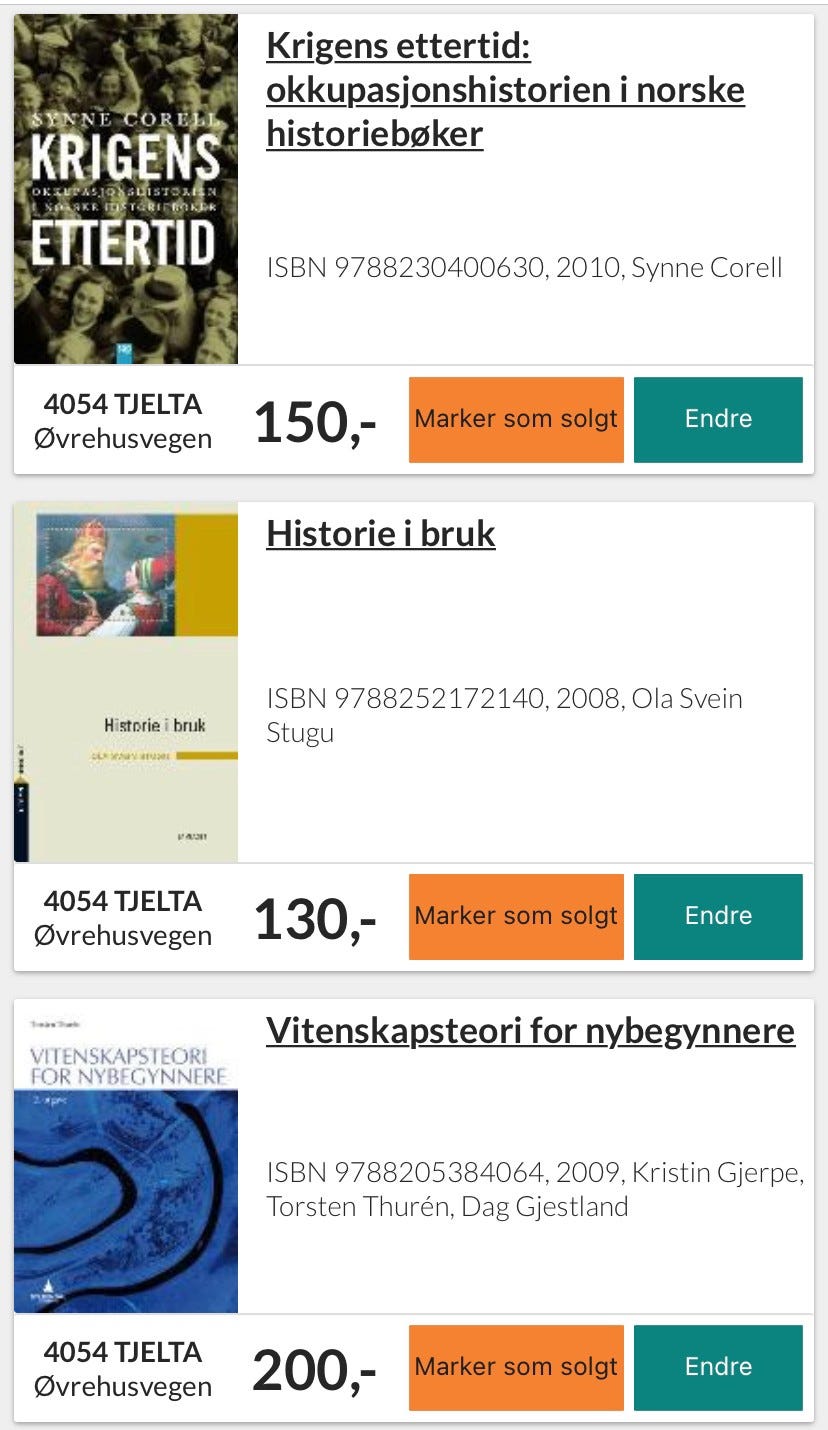Edit the "Historie i bruk" listing via Endre
Viewport: 828px width, 1430px height.
point(718,916)
